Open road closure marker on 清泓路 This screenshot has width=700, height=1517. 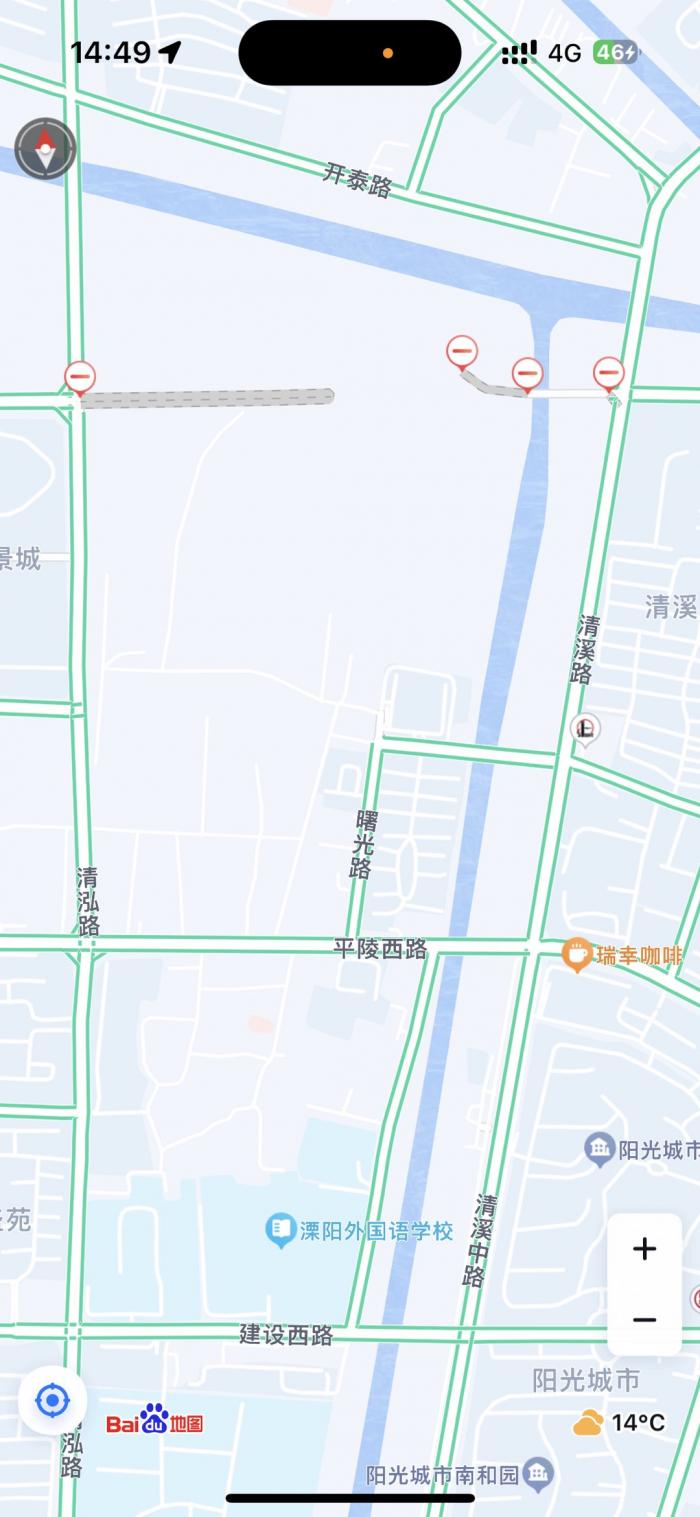[80, 378]
